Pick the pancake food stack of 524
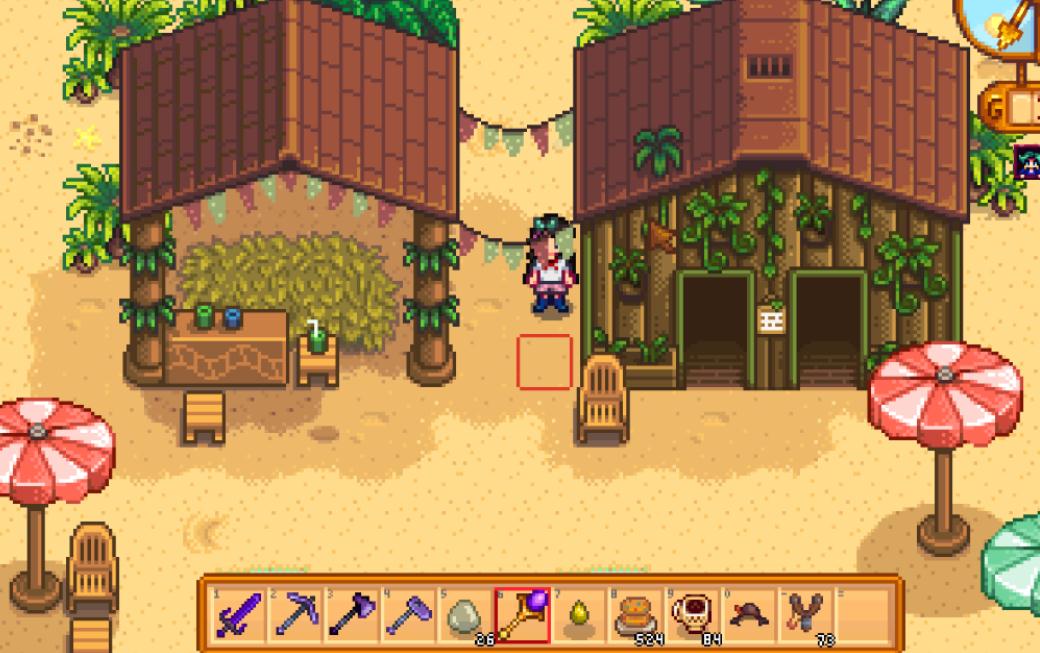 coord(635,614)
